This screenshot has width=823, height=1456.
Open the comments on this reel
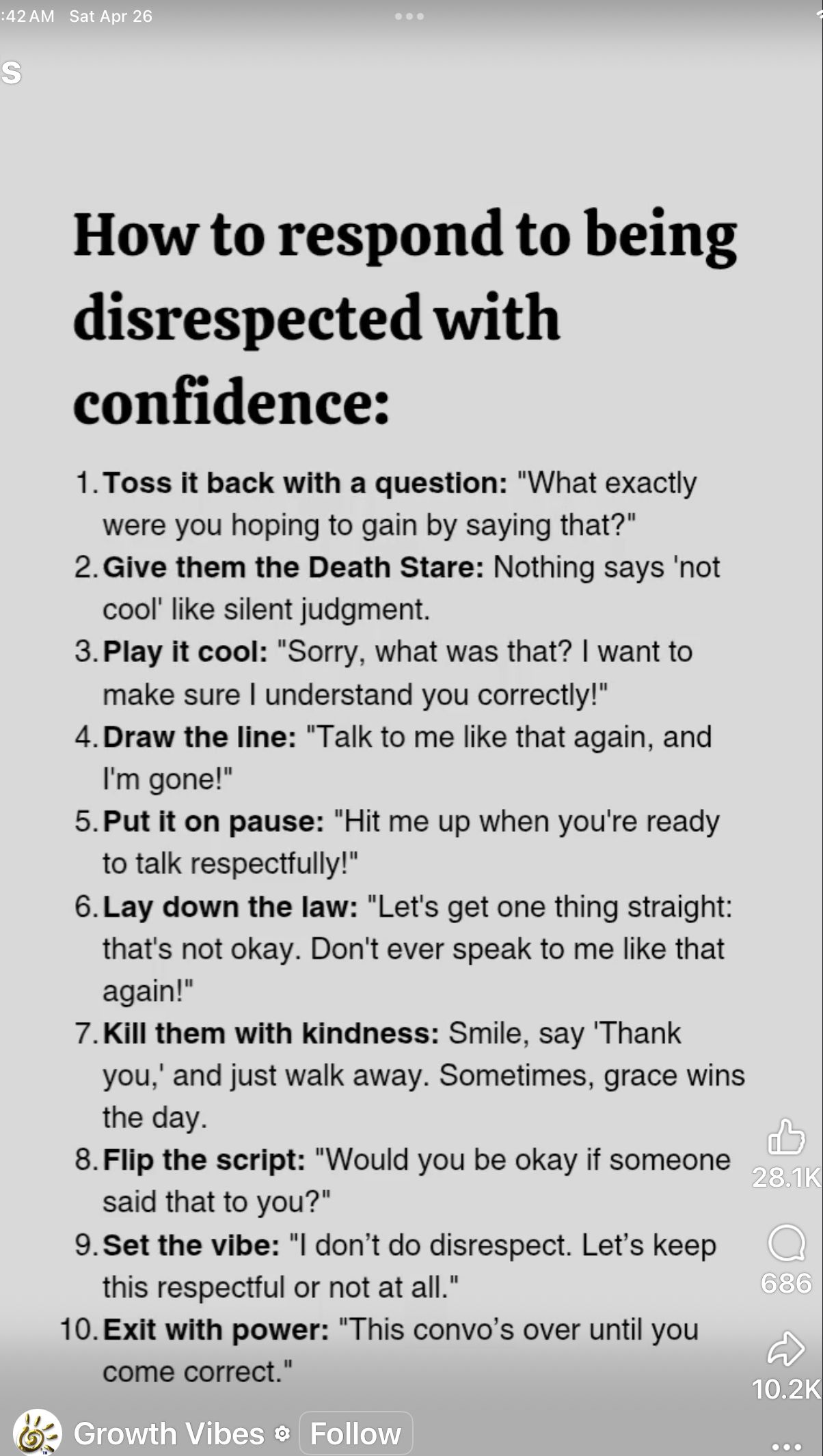786,1243
